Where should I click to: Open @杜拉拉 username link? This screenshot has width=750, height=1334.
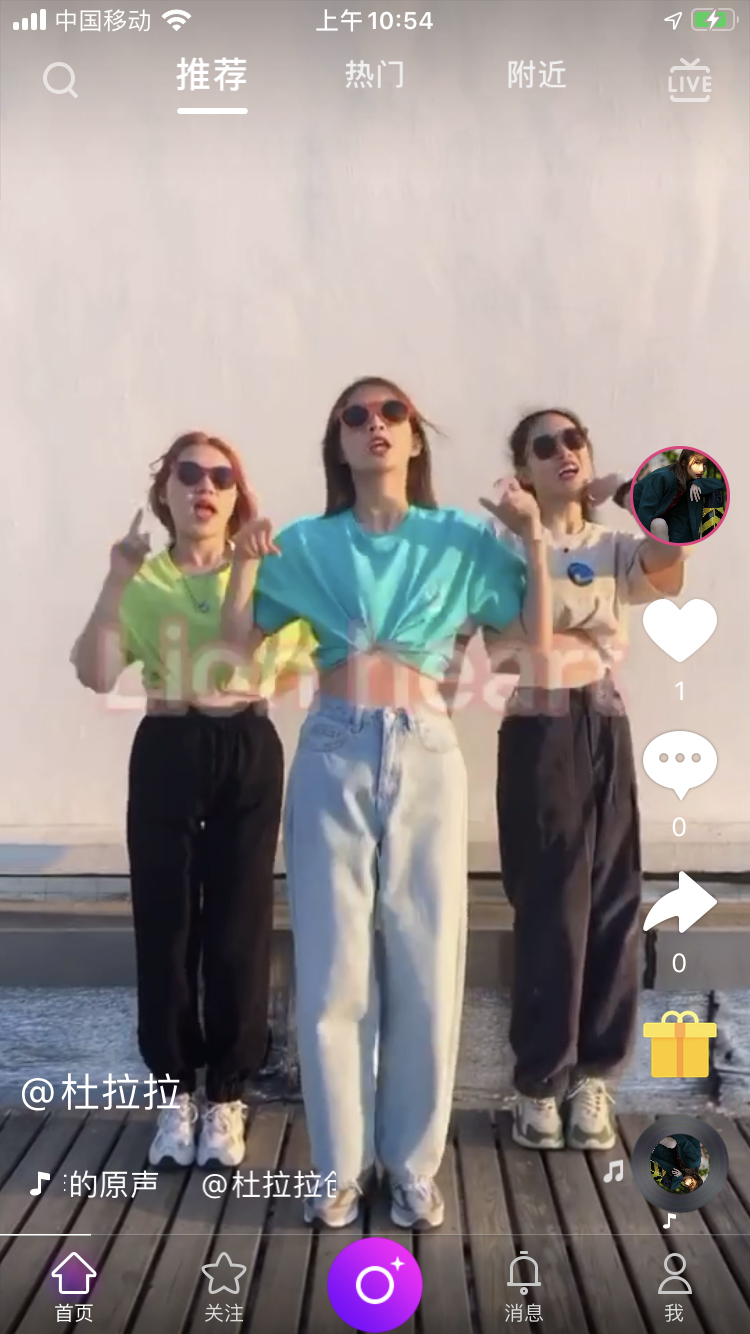(100, 1093)
